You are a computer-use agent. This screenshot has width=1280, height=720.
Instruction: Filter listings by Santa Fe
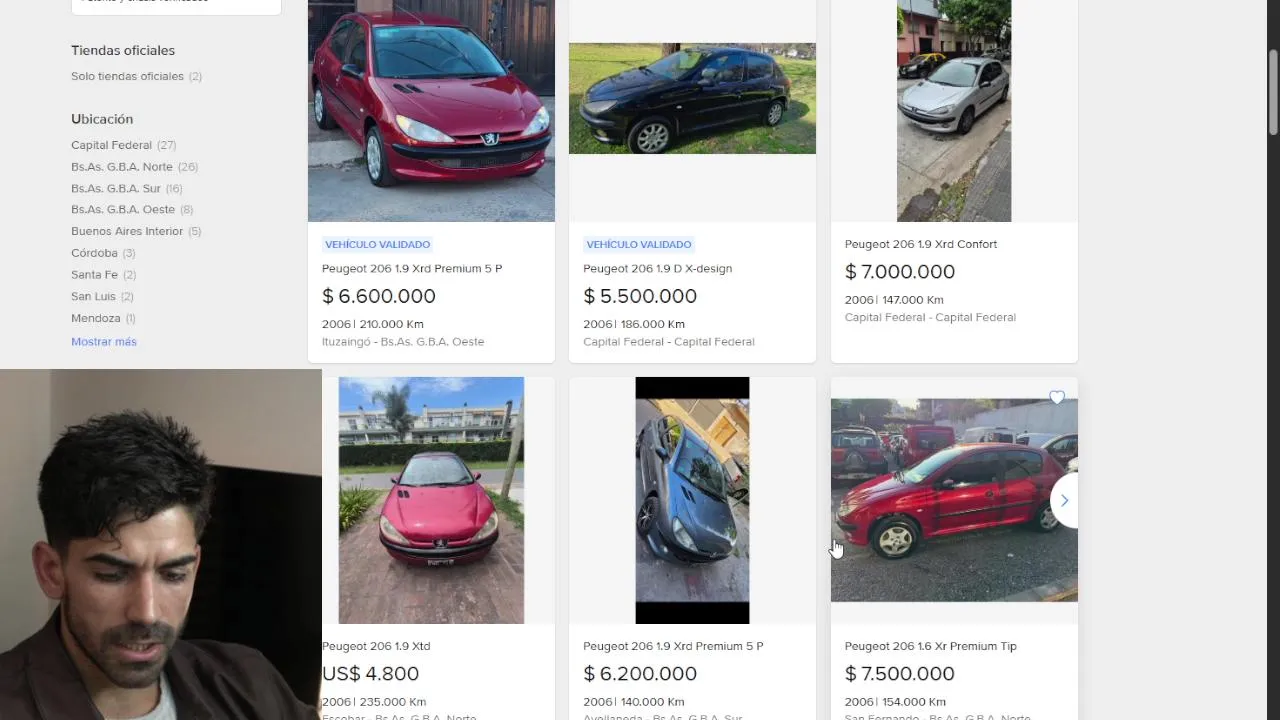pyautogui.click(x=94, y=275)
